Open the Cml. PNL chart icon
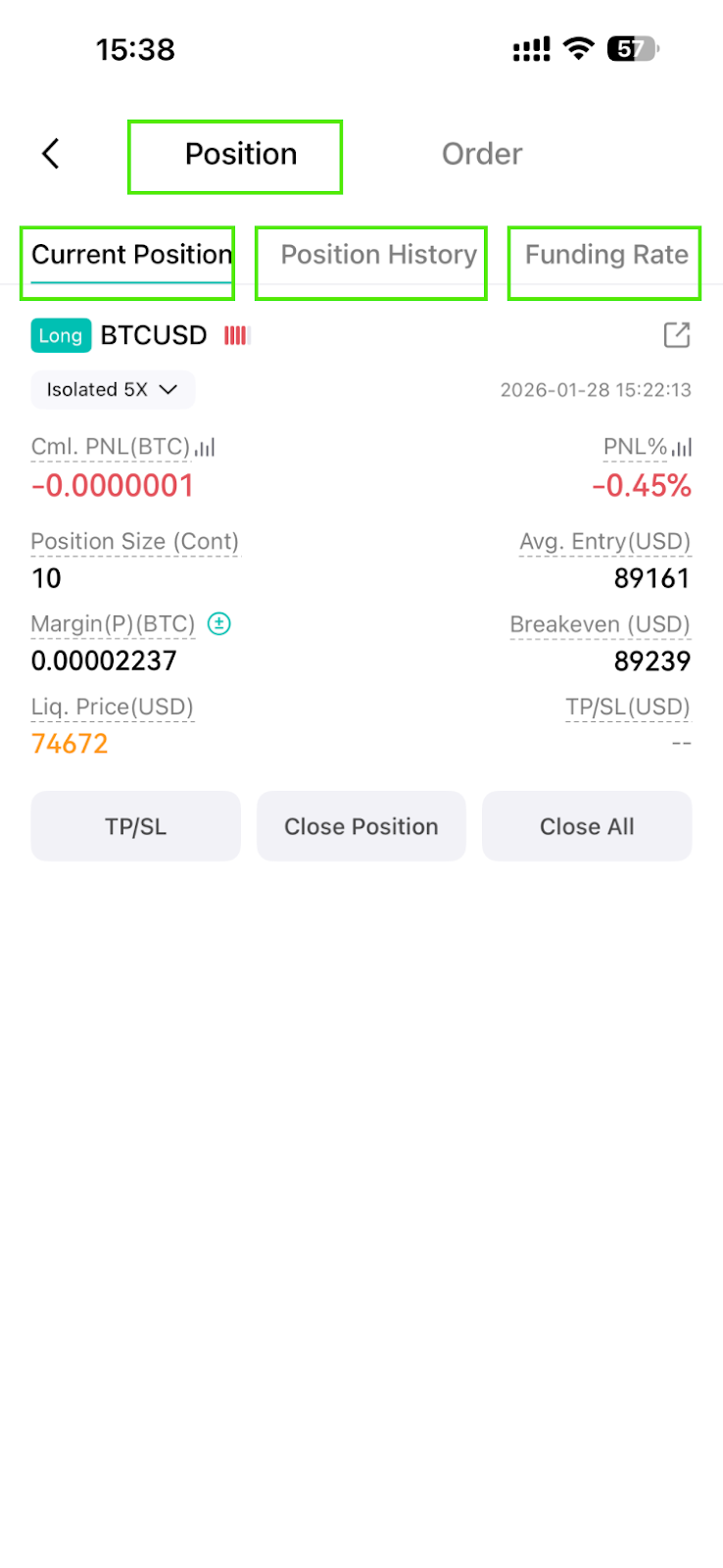The image size is (723, 1568). point(205,448)
